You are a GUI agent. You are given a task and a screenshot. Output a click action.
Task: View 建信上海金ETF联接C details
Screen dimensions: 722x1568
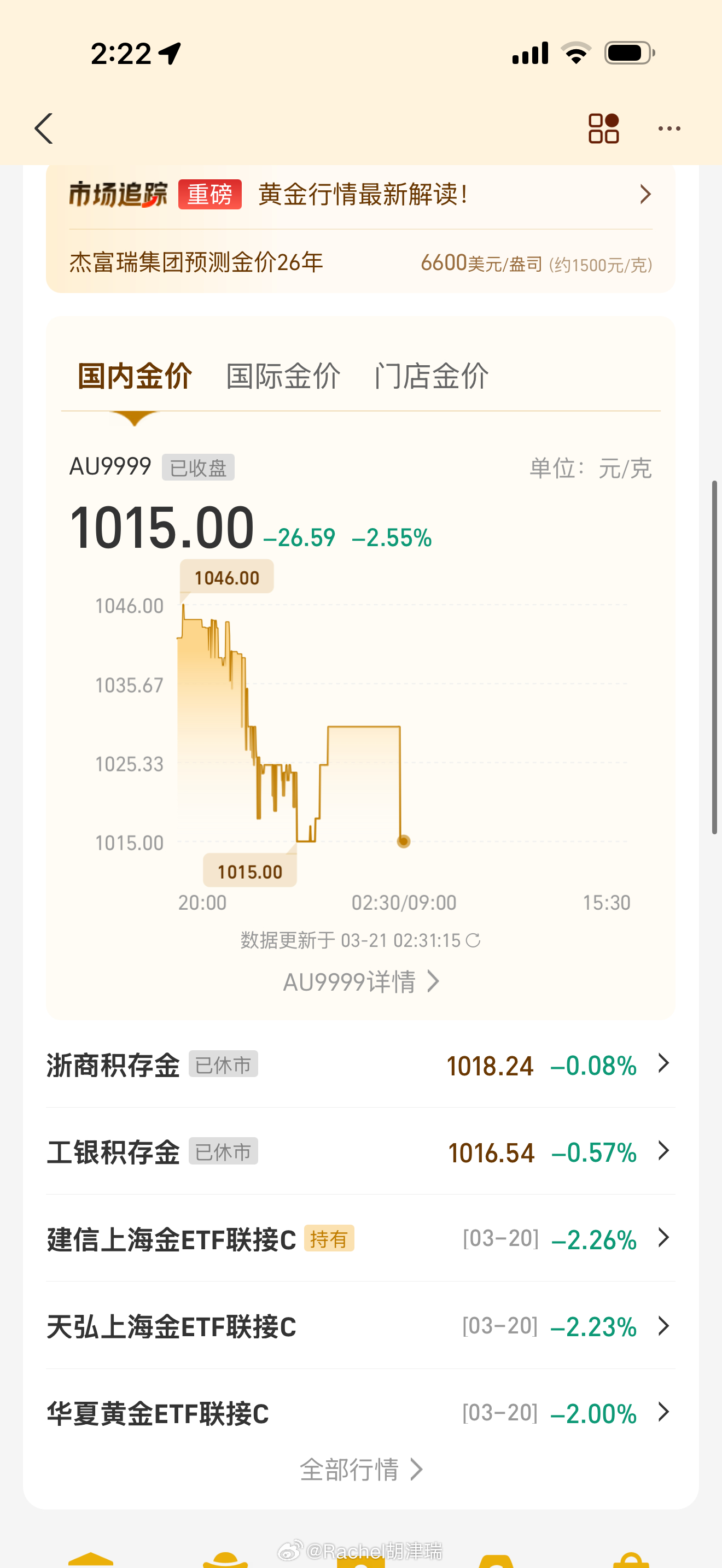coord(360,1239)
